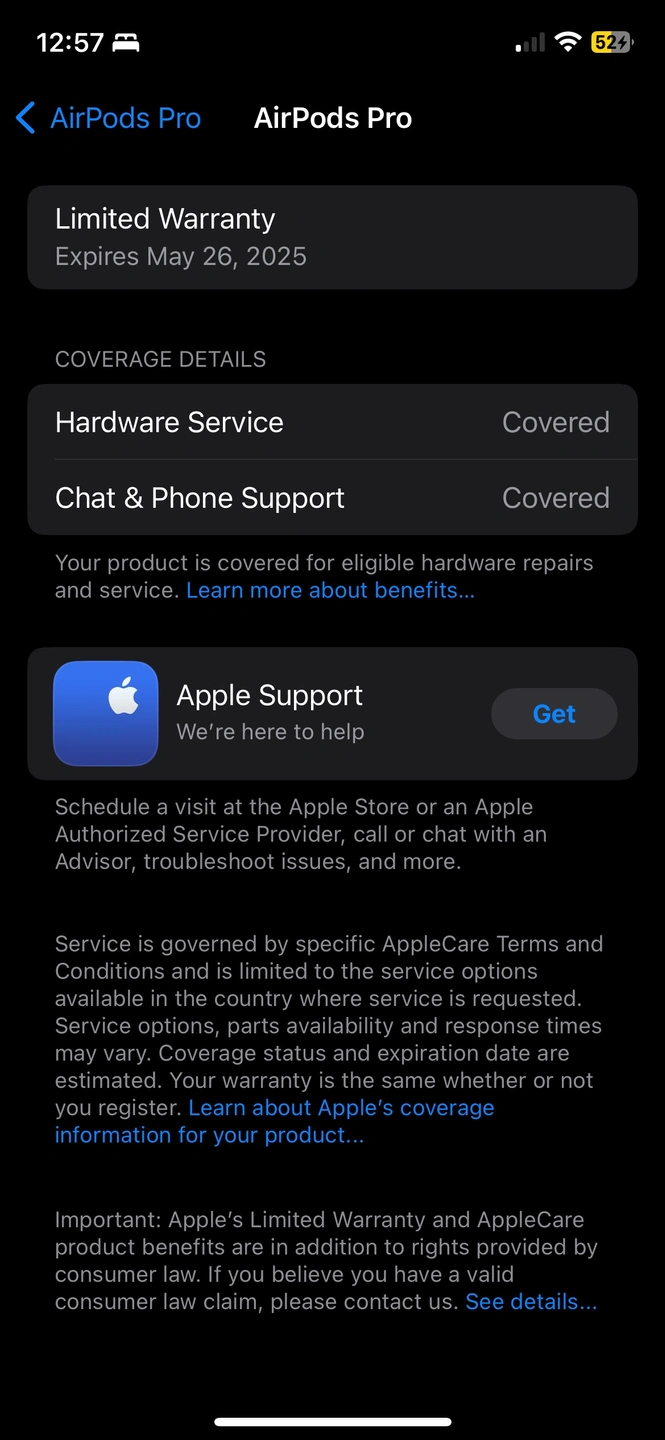Get the Apple Support app

point(554,714)
